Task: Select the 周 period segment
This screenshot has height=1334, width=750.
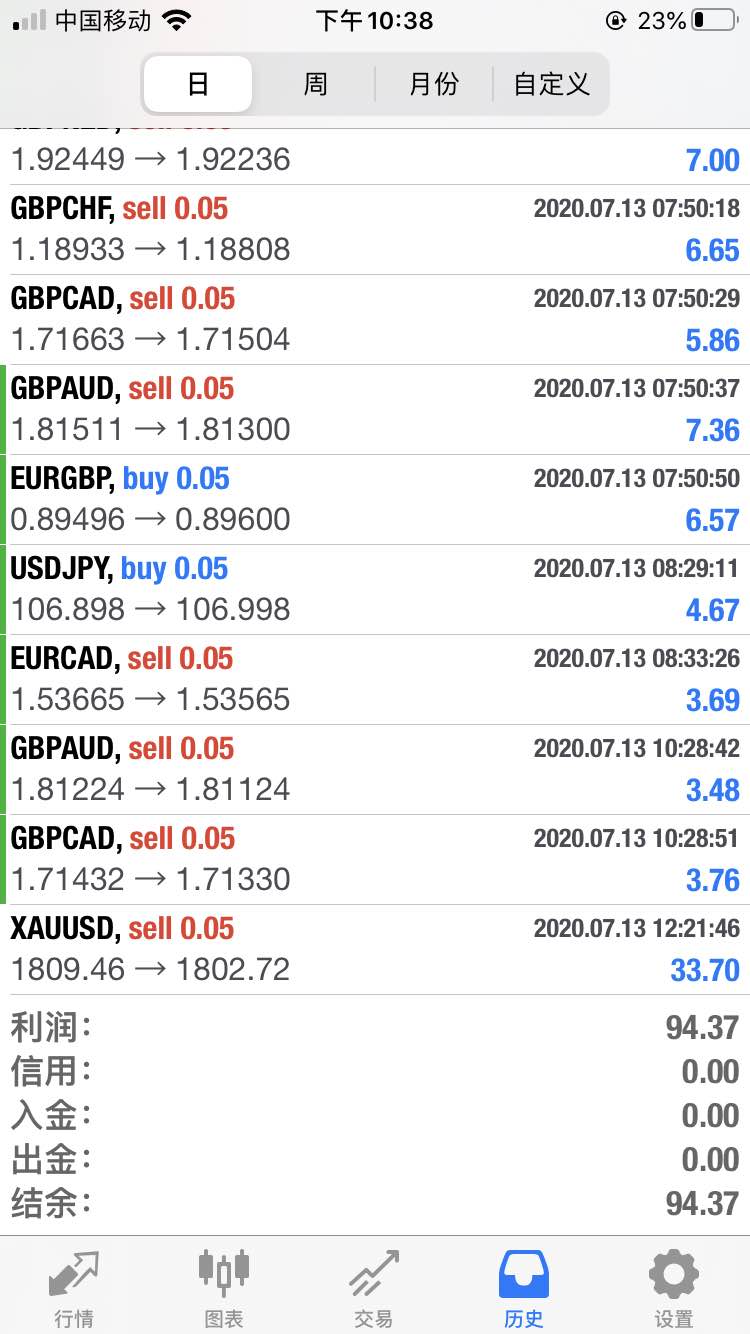Action: pos(315,84)
